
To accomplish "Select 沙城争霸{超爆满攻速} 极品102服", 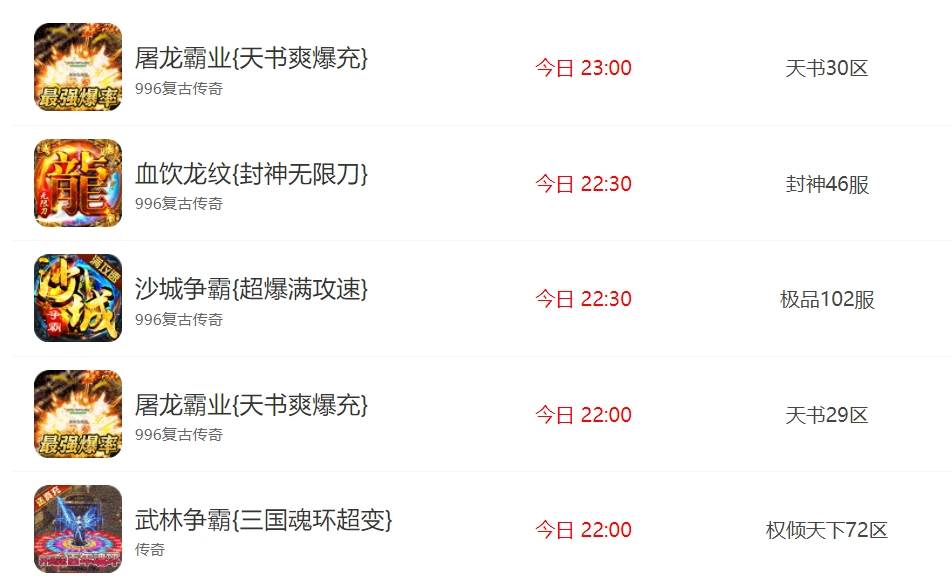I will point(251,290).
